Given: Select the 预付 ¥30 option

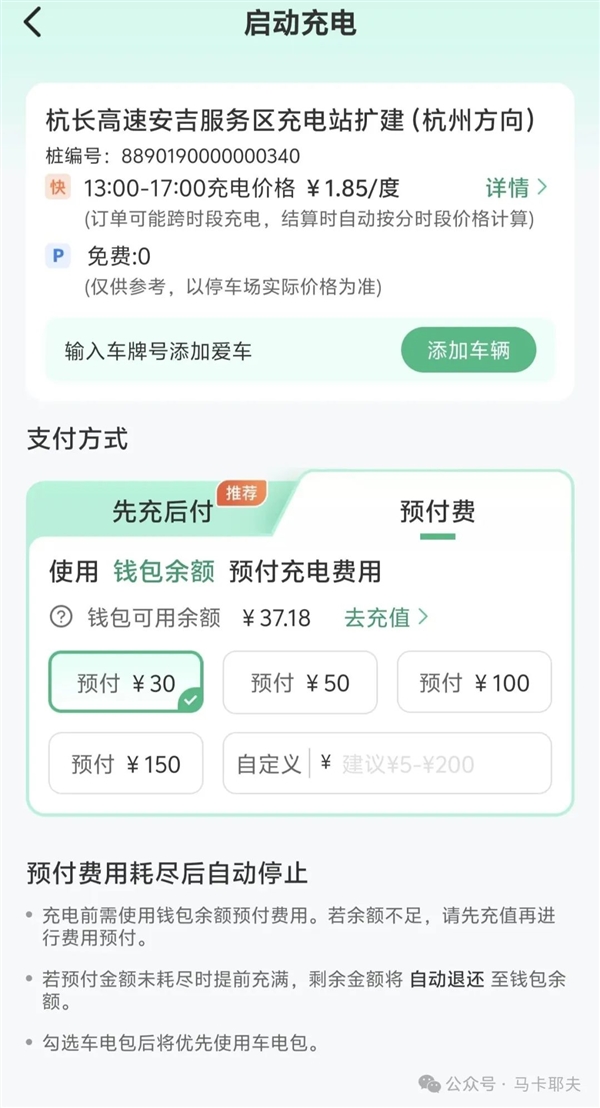Looking at the screenshot, I should [x=126, y=683].
